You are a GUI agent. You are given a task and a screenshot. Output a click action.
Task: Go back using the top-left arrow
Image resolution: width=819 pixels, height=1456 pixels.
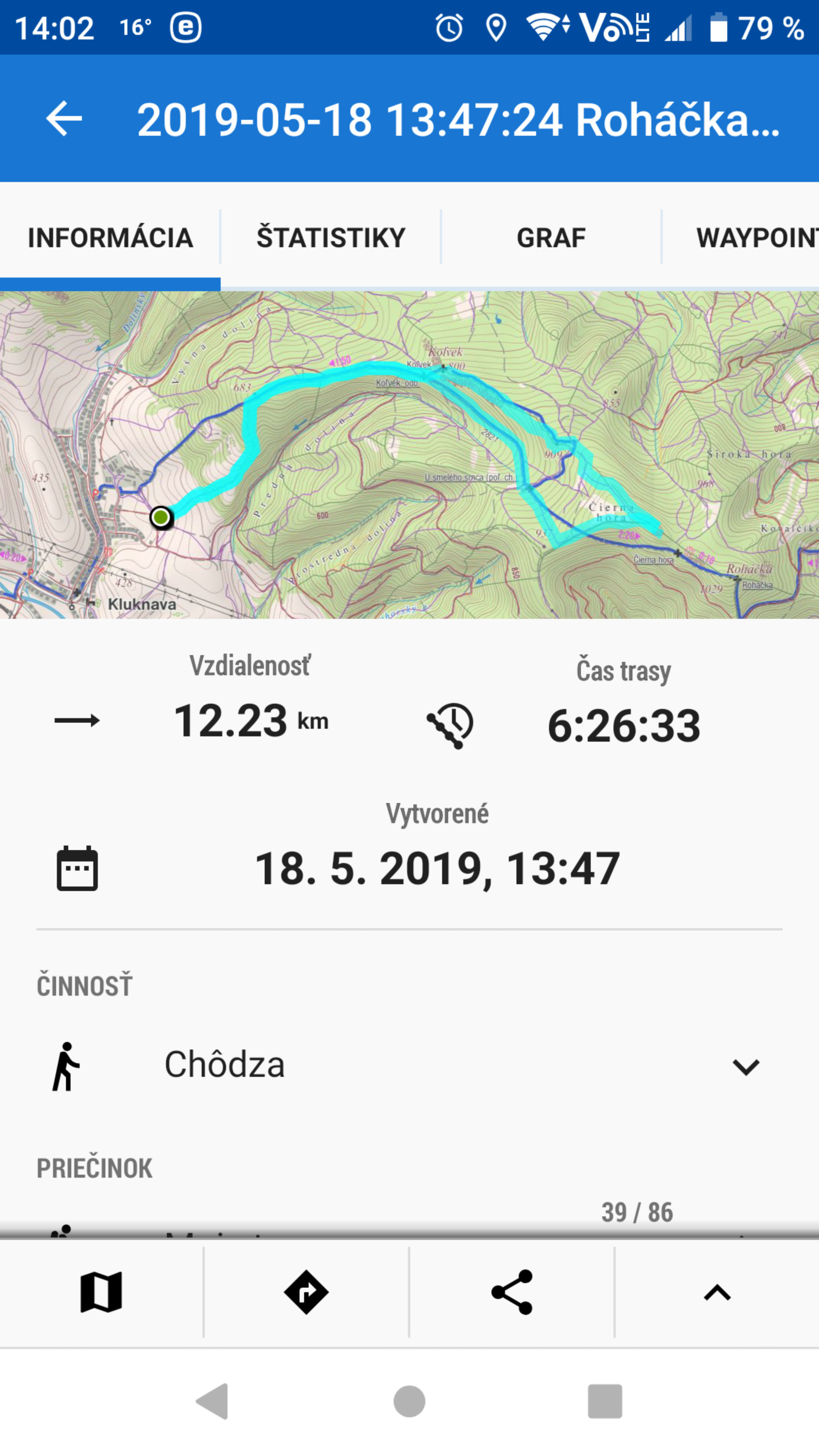coord(64,119)
